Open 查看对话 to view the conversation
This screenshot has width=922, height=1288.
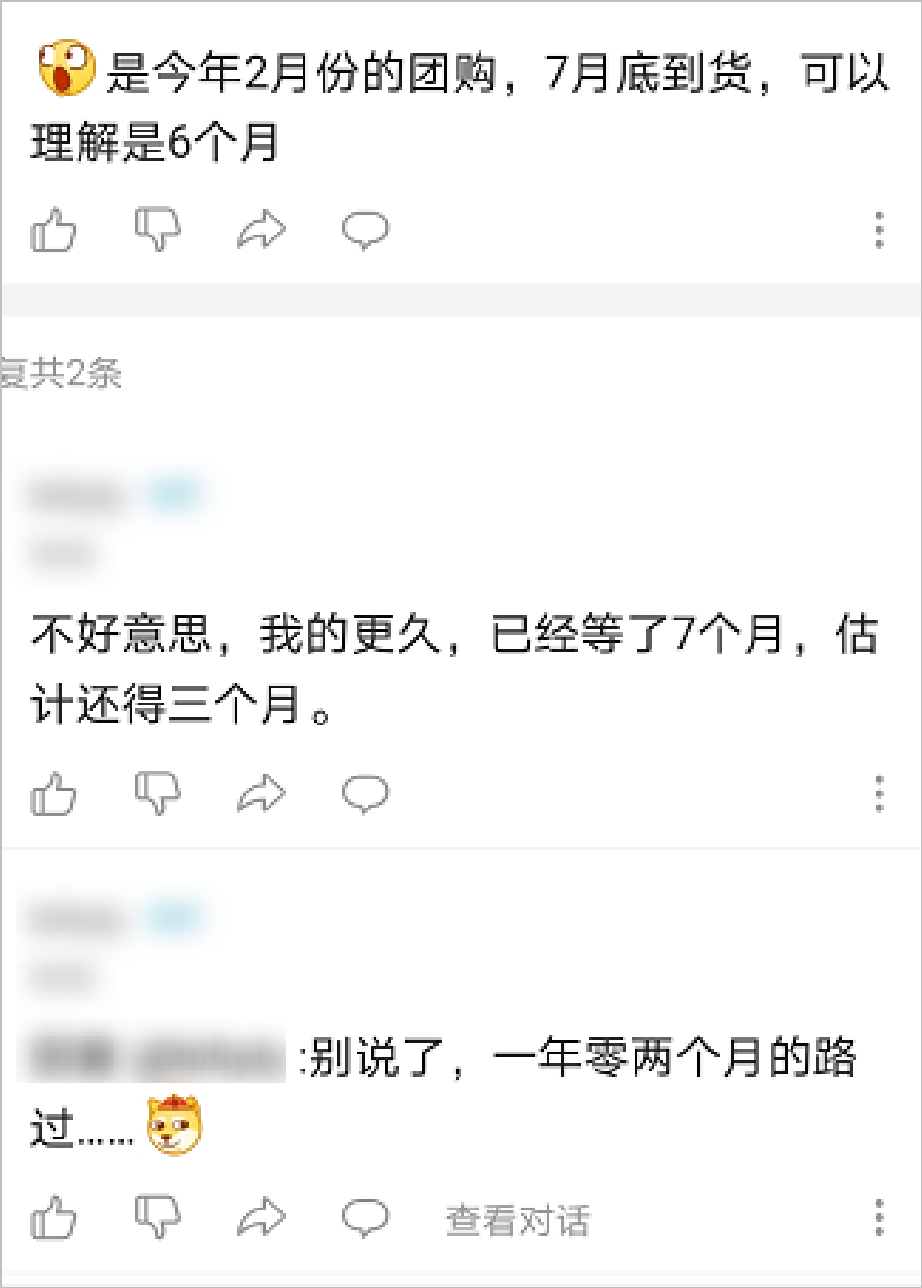point(517,1220)
